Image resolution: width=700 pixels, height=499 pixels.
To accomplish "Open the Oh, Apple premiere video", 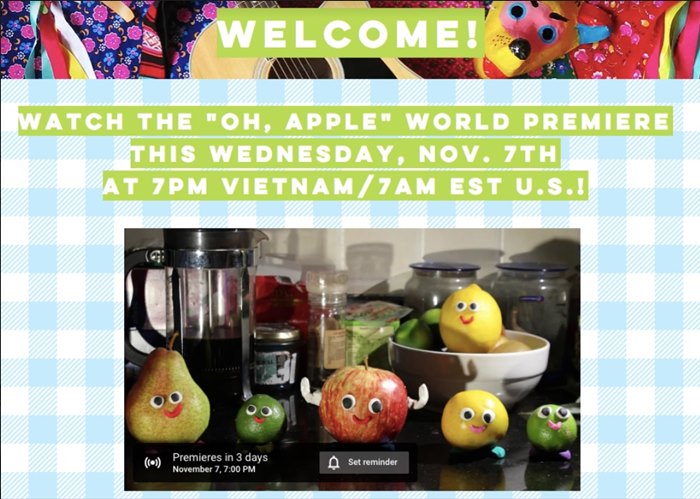I will (352, 340).
